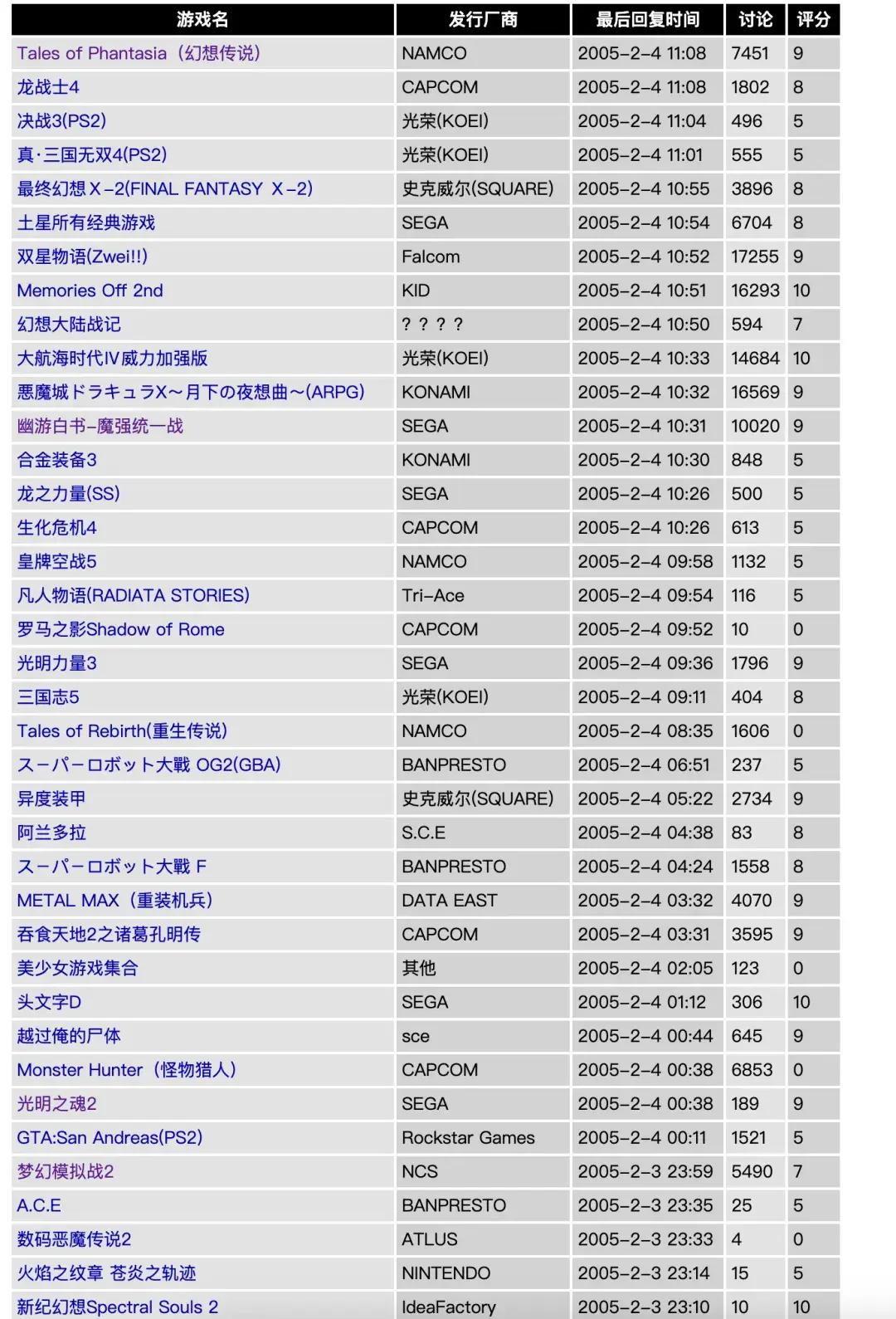Open the Monster Hunter（怪物猎人）link
The width and height of the screenshot is (896, 1319).
pyautogui.click(x=127, y=1070)
